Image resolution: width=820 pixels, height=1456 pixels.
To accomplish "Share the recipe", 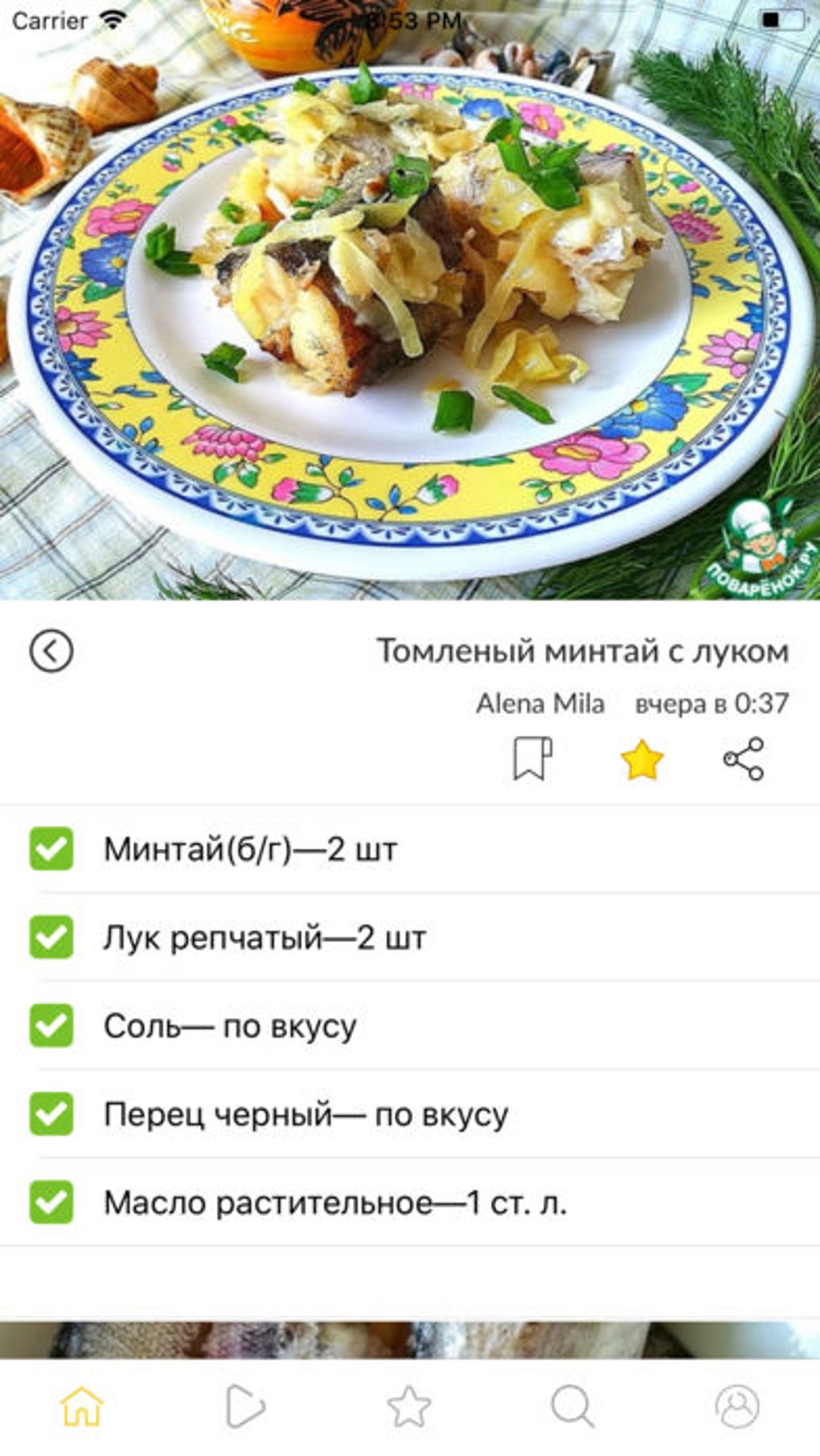I will pos(744,759).
